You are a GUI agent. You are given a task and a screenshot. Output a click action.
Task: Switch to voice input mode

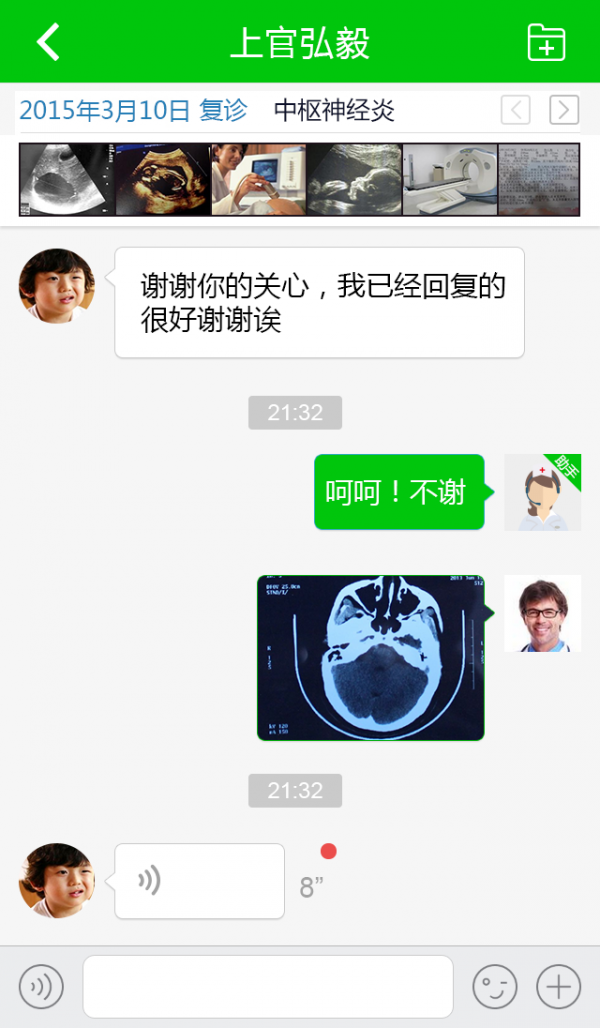pos(41,987)
